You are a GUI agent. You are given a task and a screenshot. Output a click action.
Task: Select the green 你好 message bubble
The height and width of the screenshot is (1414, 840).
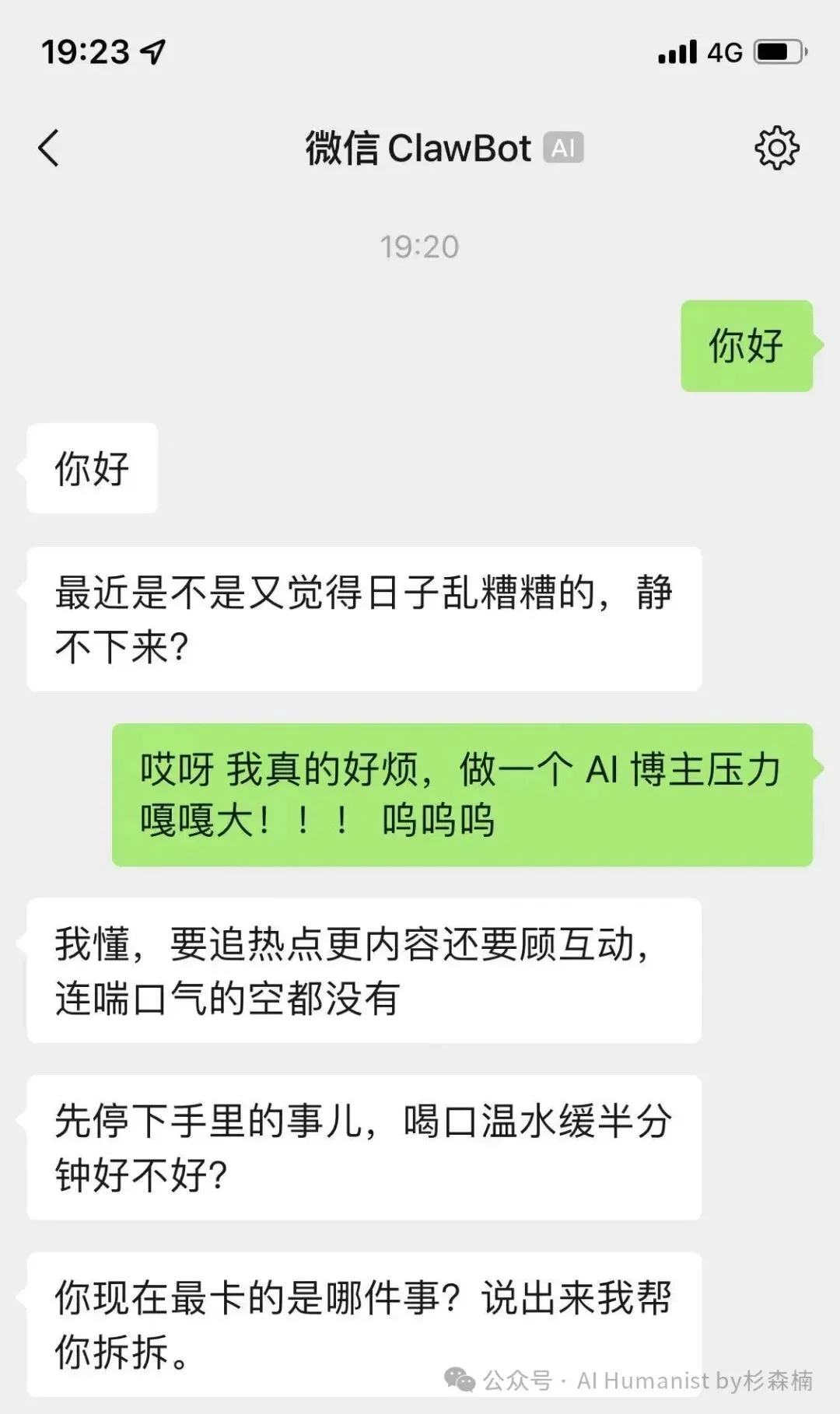pos(745,345)
